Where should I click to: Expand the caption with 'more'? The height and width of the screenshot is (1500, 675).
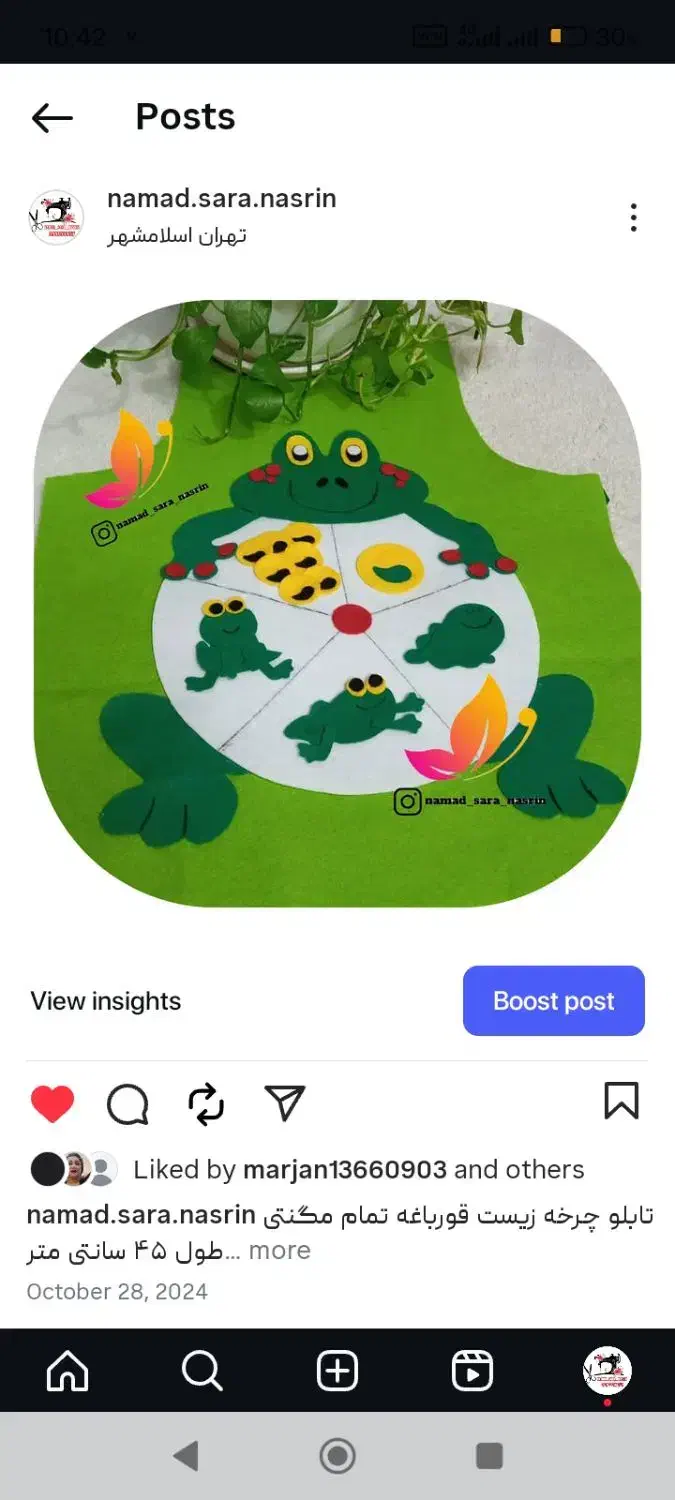pos(279,1250)
